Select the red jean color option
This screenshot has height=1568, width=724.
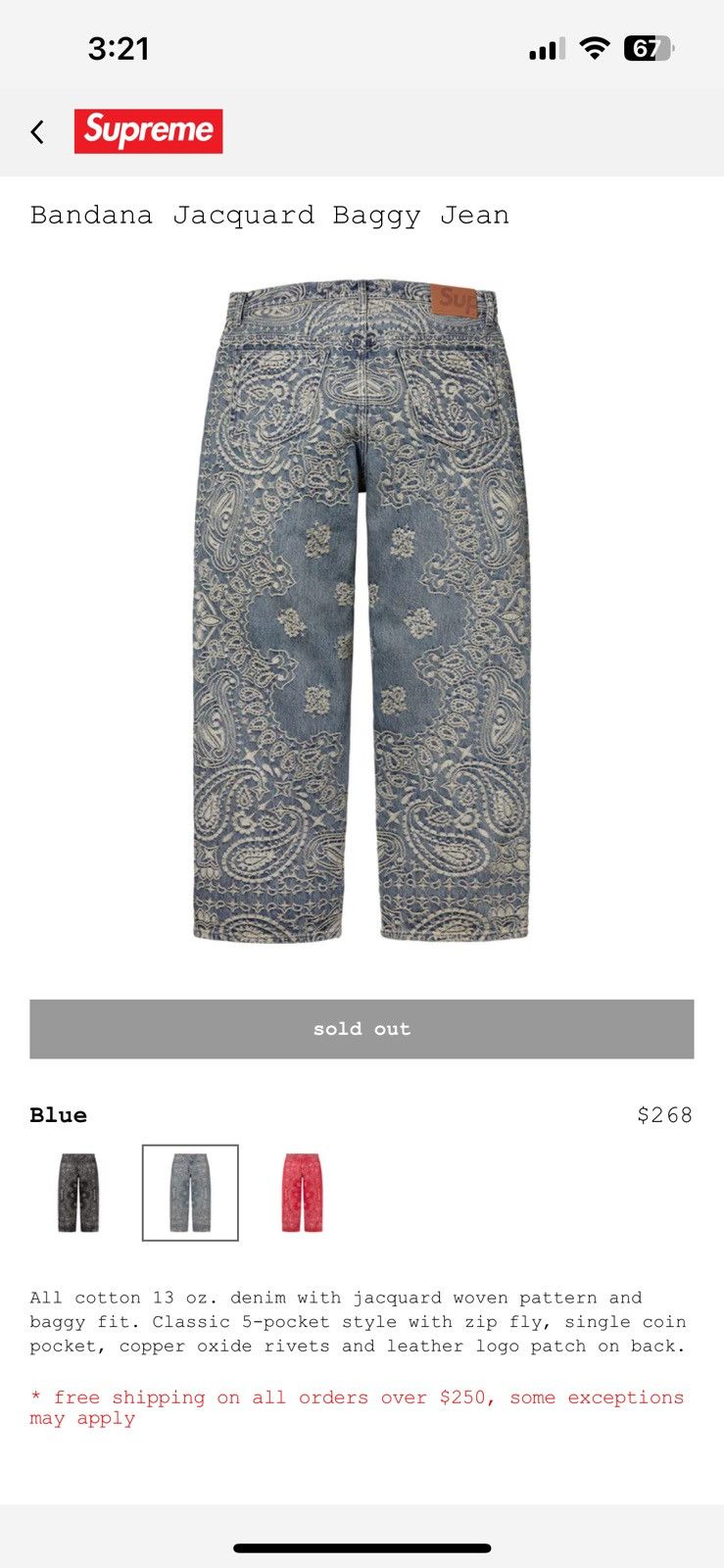[302, 1193]
